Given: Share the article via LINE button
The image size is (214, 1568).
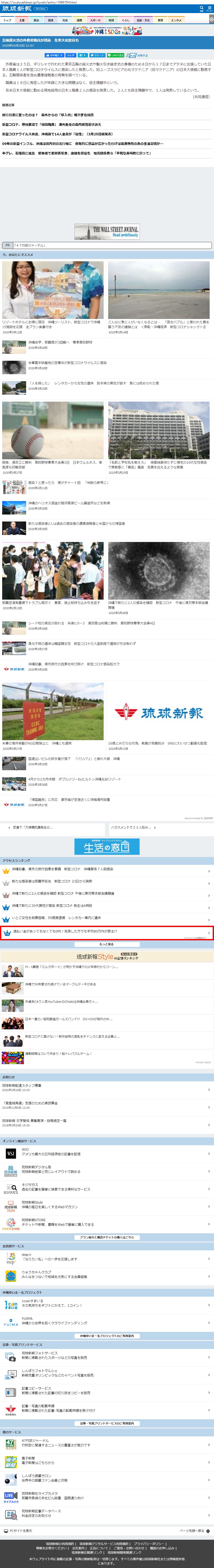Looking at the screenshot, I should pyautogui.click(x=116, y=55).
